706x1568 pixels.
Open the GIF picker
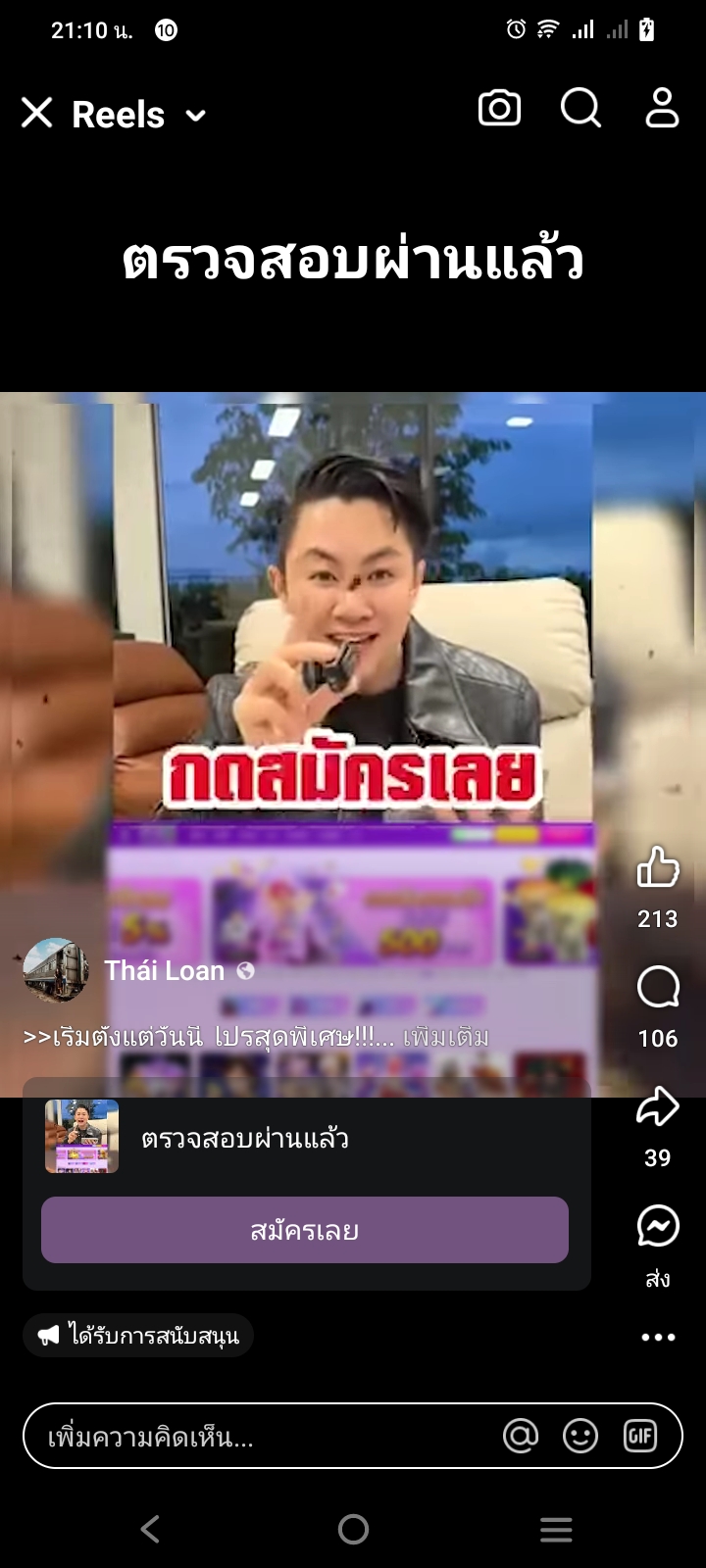coord(640,1437)
